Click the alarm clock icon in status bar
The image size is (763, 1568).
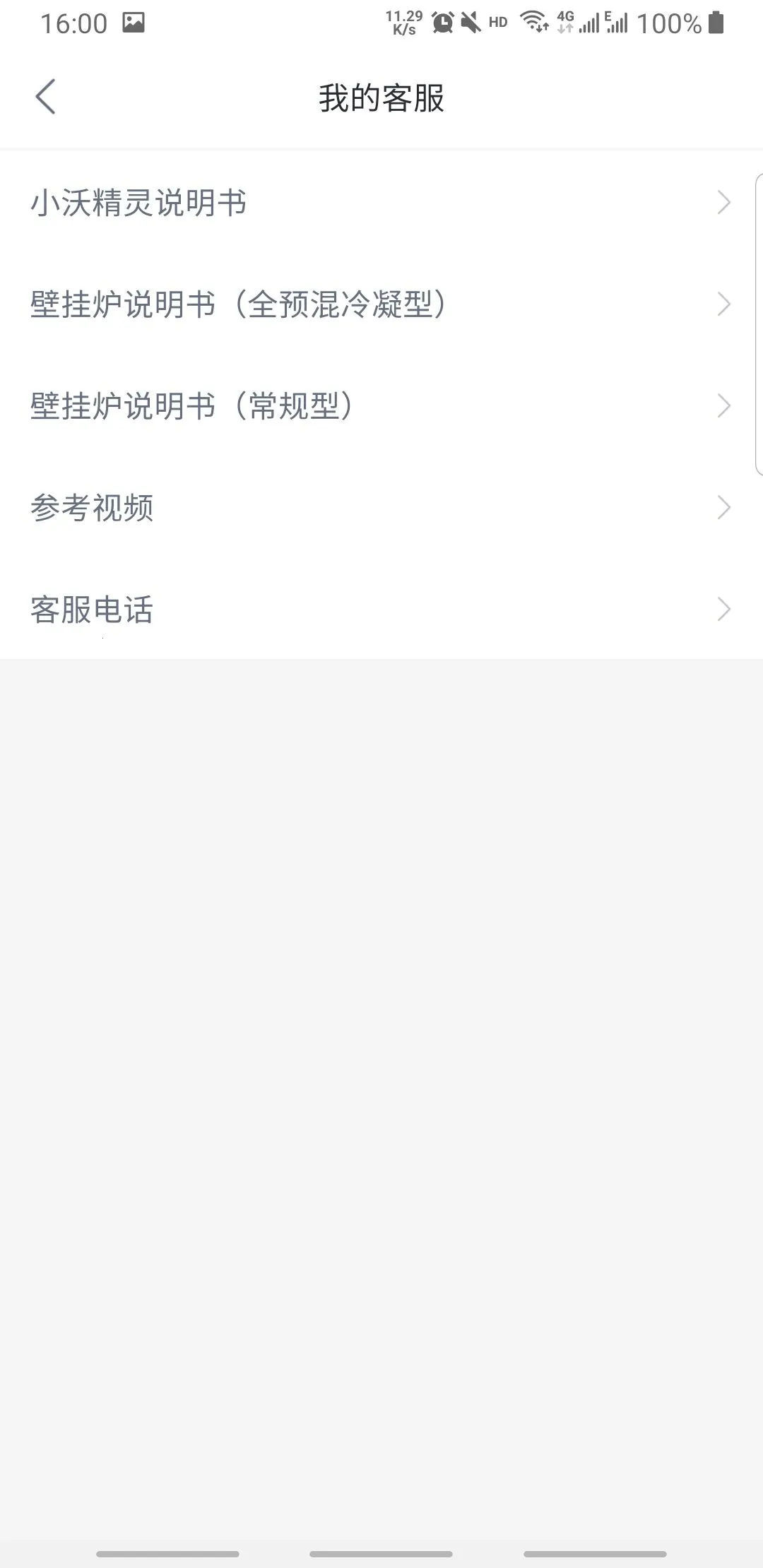tap(443, 23)
